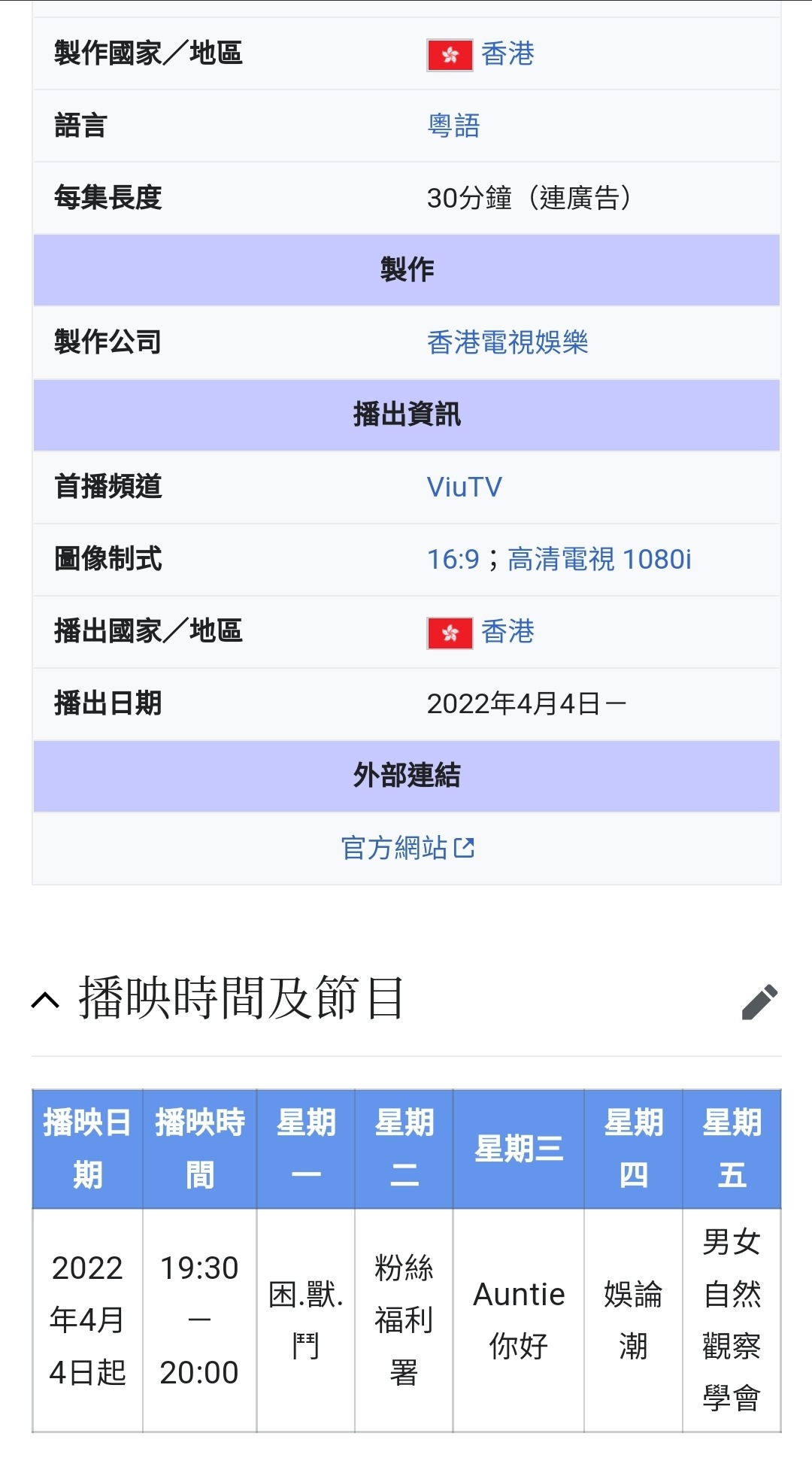Click the Auntie你好 schedule cell
This screenshot has height=1479, width=812.
[520, 1322]
